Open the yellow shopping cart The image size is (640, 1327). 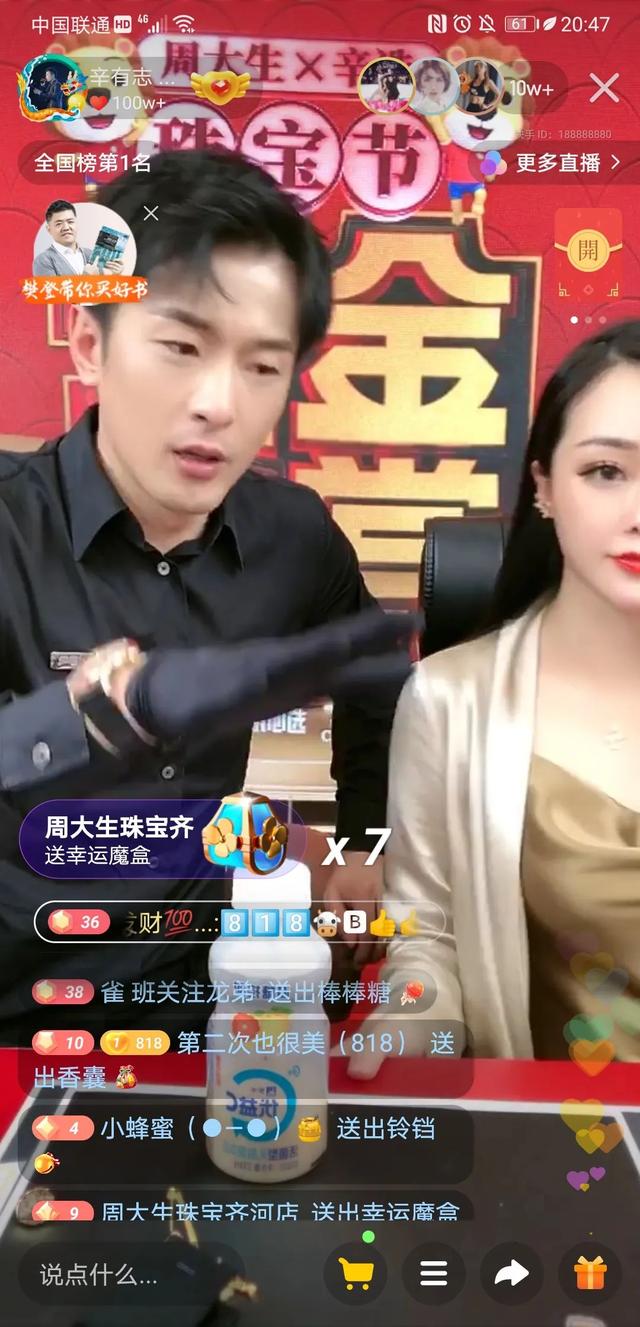click(356, 1273)
